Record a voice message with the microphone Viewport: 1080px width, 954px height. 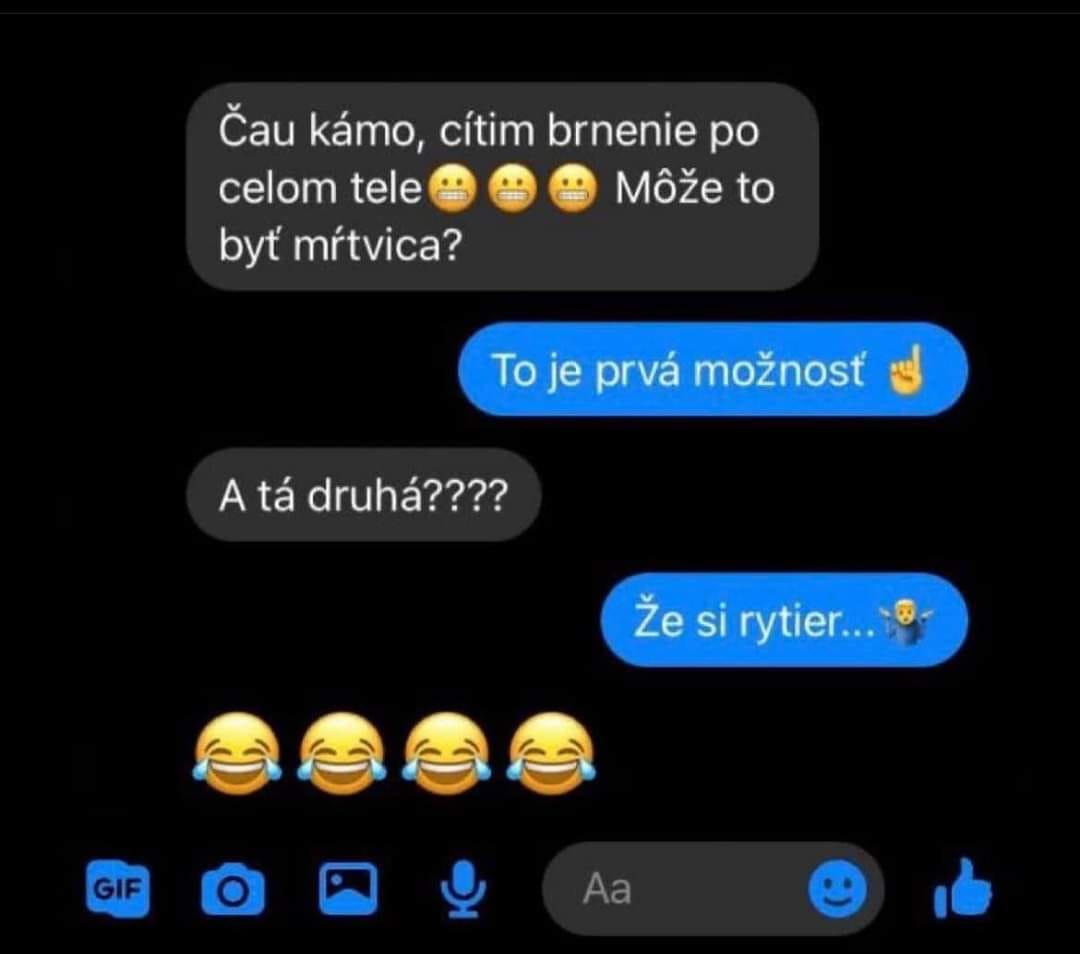(463, 888)
